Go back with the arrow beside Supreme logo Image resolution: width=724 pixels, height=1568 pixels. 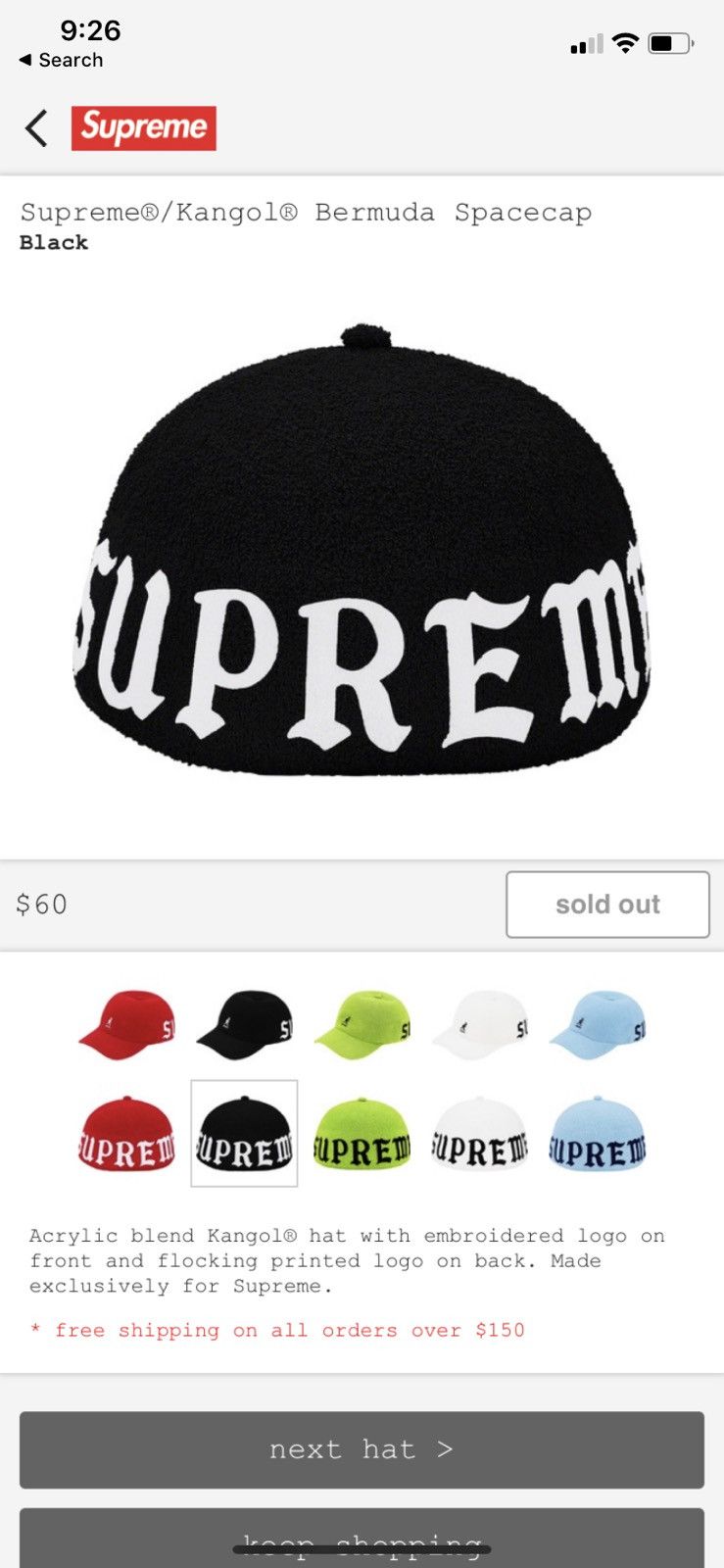(x=36, y=128)
